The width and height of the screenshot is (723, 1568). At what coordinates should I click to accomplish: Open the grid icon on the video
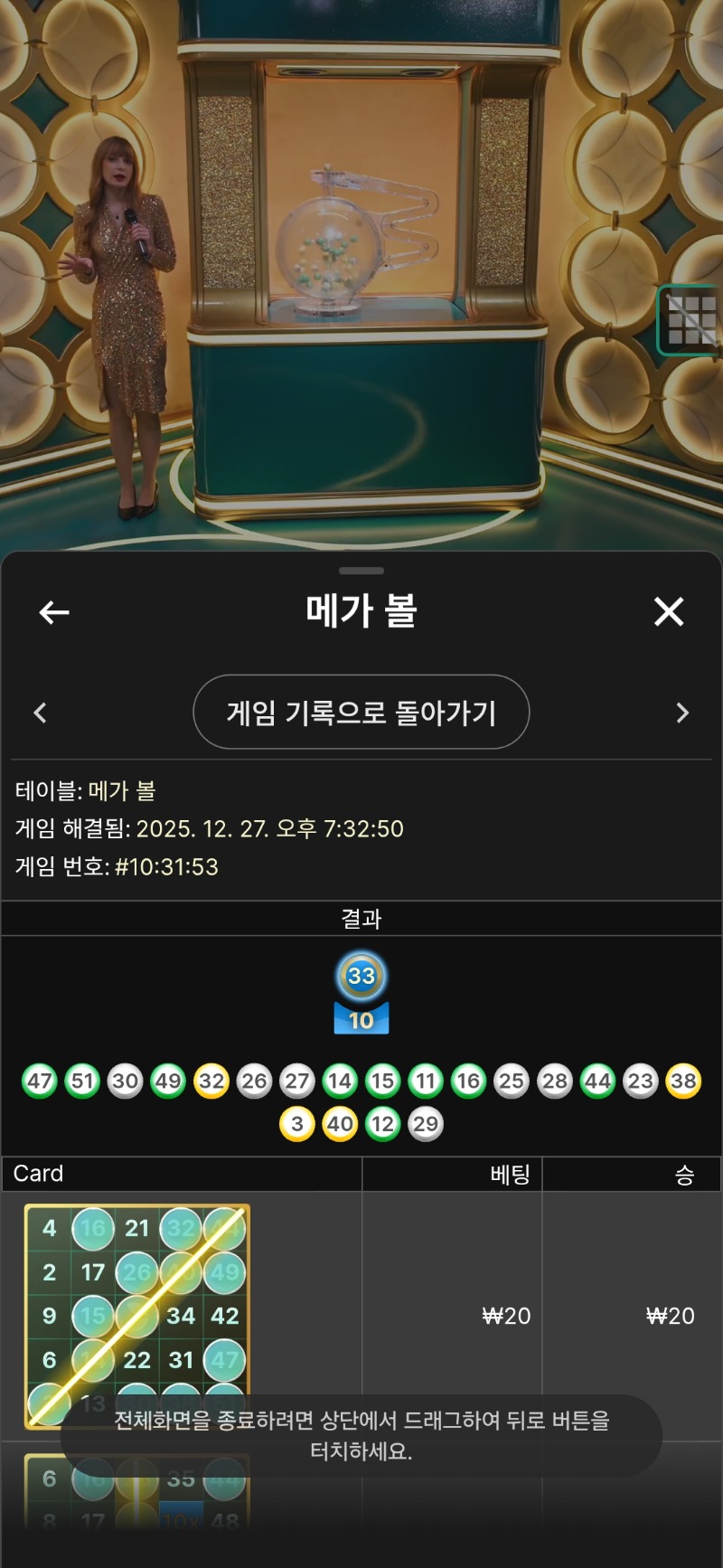tap(690, 320)
